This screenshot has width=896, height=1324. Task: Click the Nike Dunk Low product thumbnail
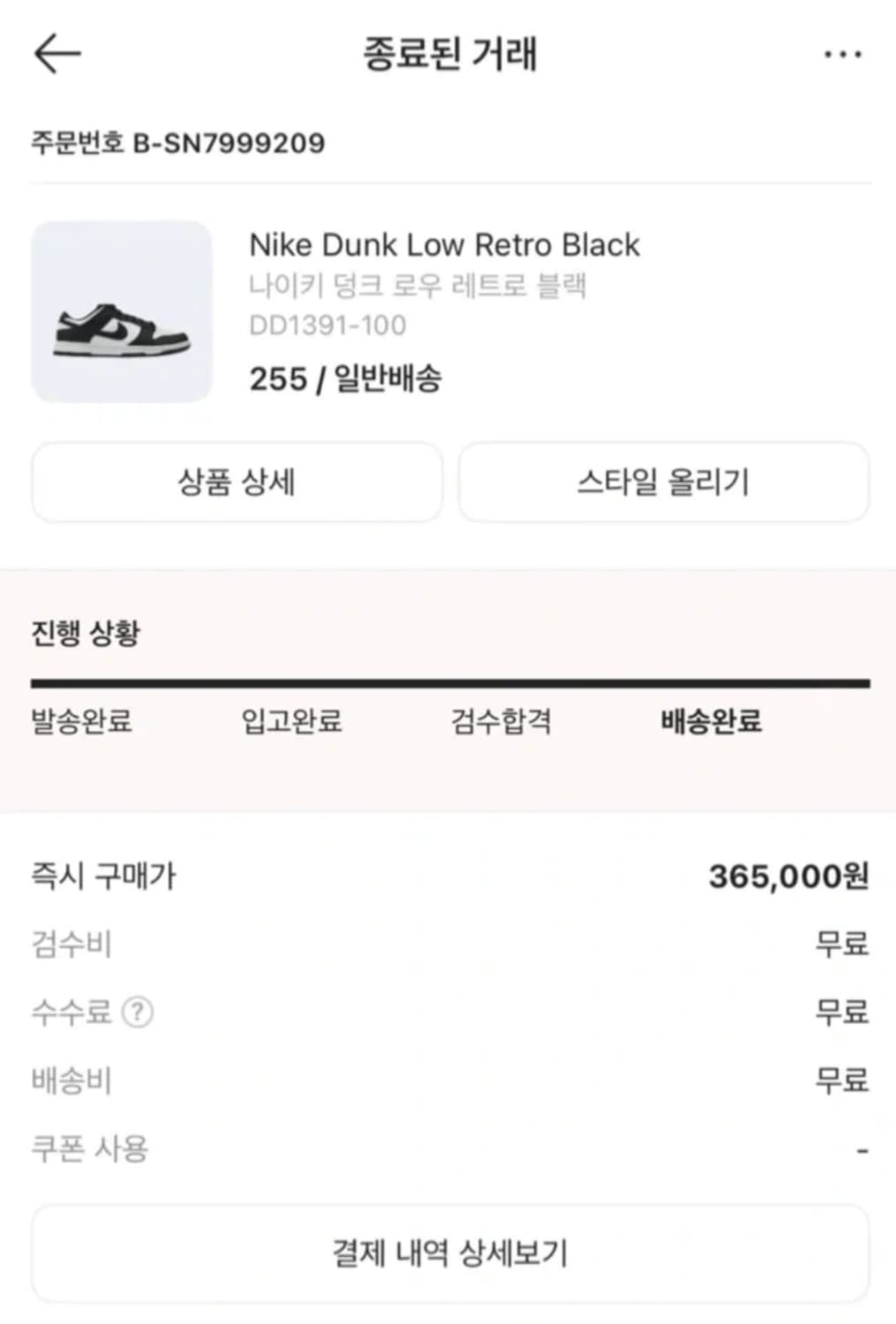[121, 312]
